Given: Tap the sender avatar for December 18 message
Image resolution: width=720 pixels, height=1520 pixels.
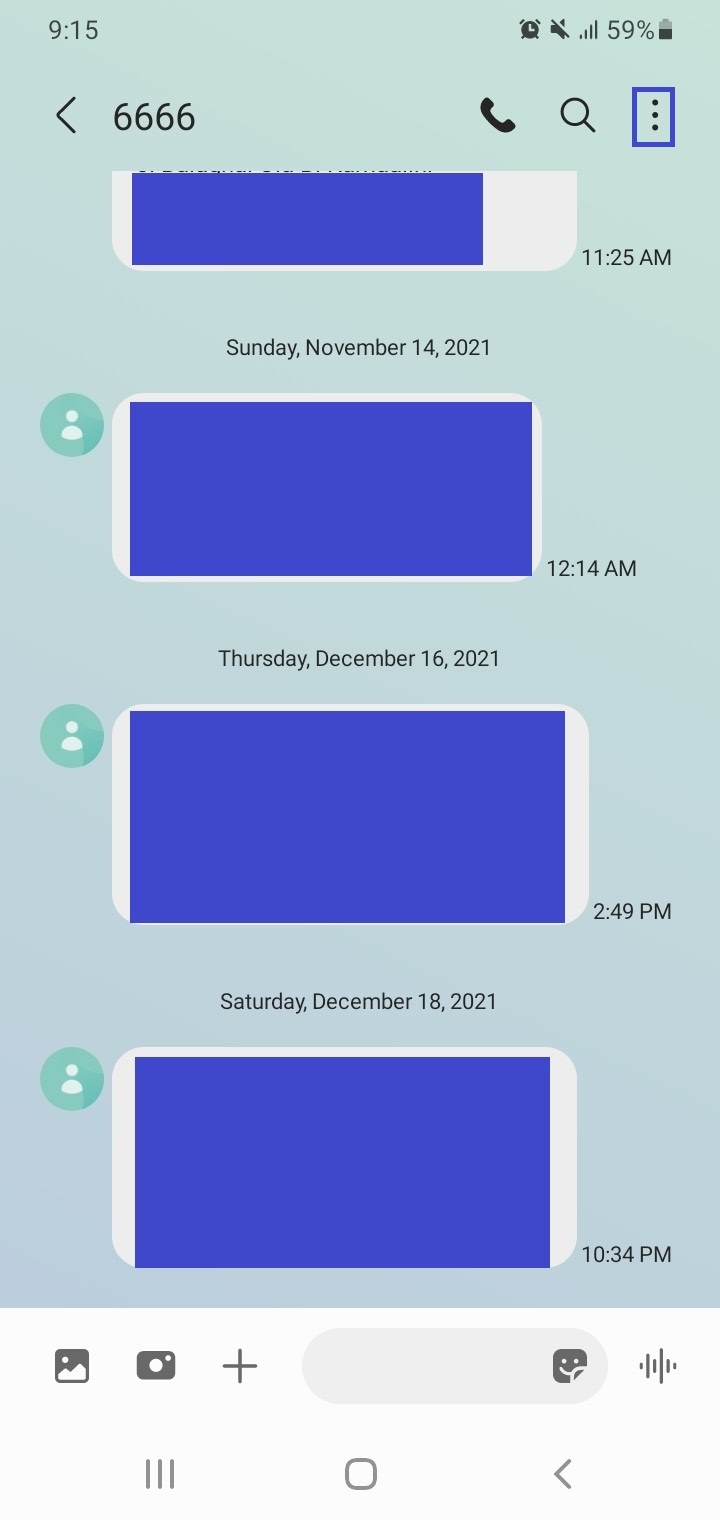Looking at the screenshot, I should (x=72, y=1079).
